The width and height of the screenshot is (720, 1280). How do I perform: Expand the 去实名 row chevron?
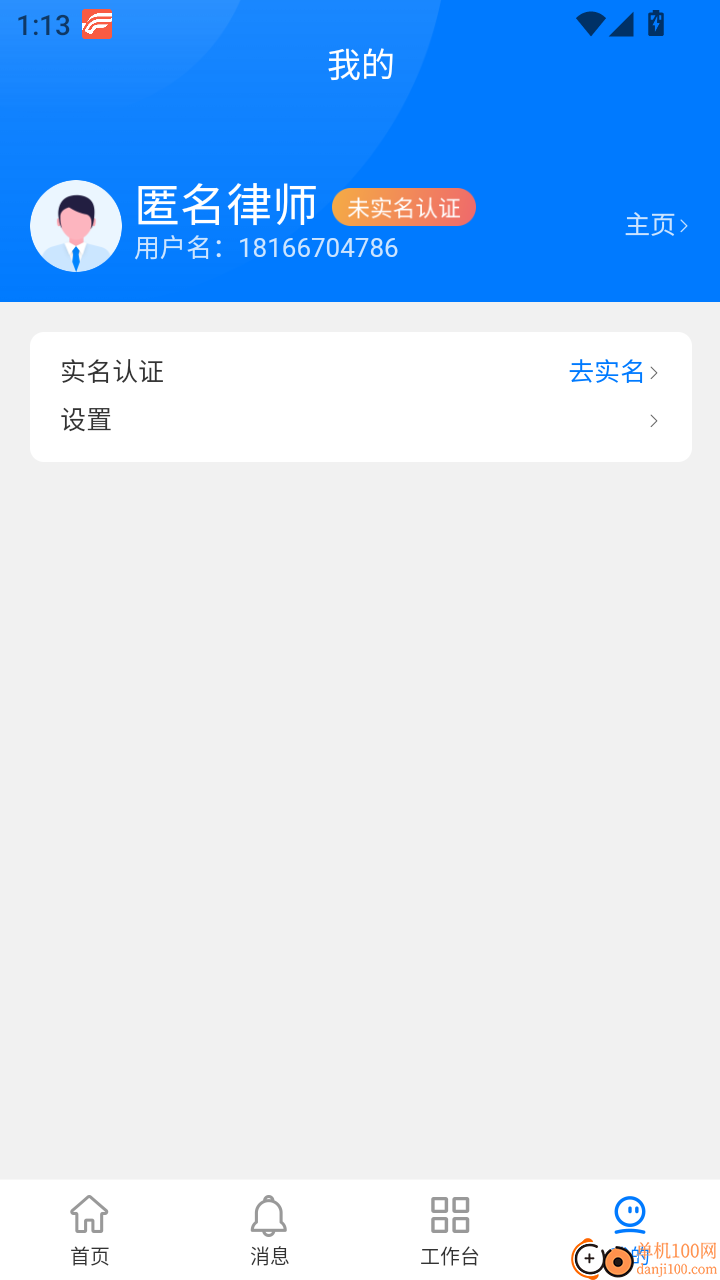click(x=655, y=372)
